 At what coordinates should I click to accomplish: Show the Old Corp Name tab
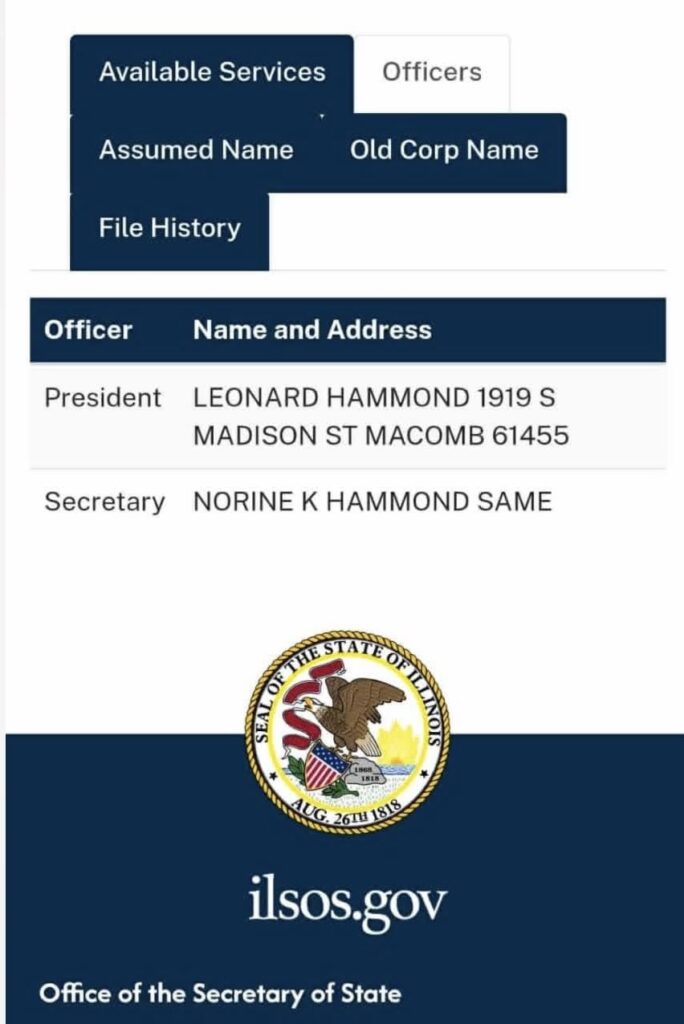[444, 151]
